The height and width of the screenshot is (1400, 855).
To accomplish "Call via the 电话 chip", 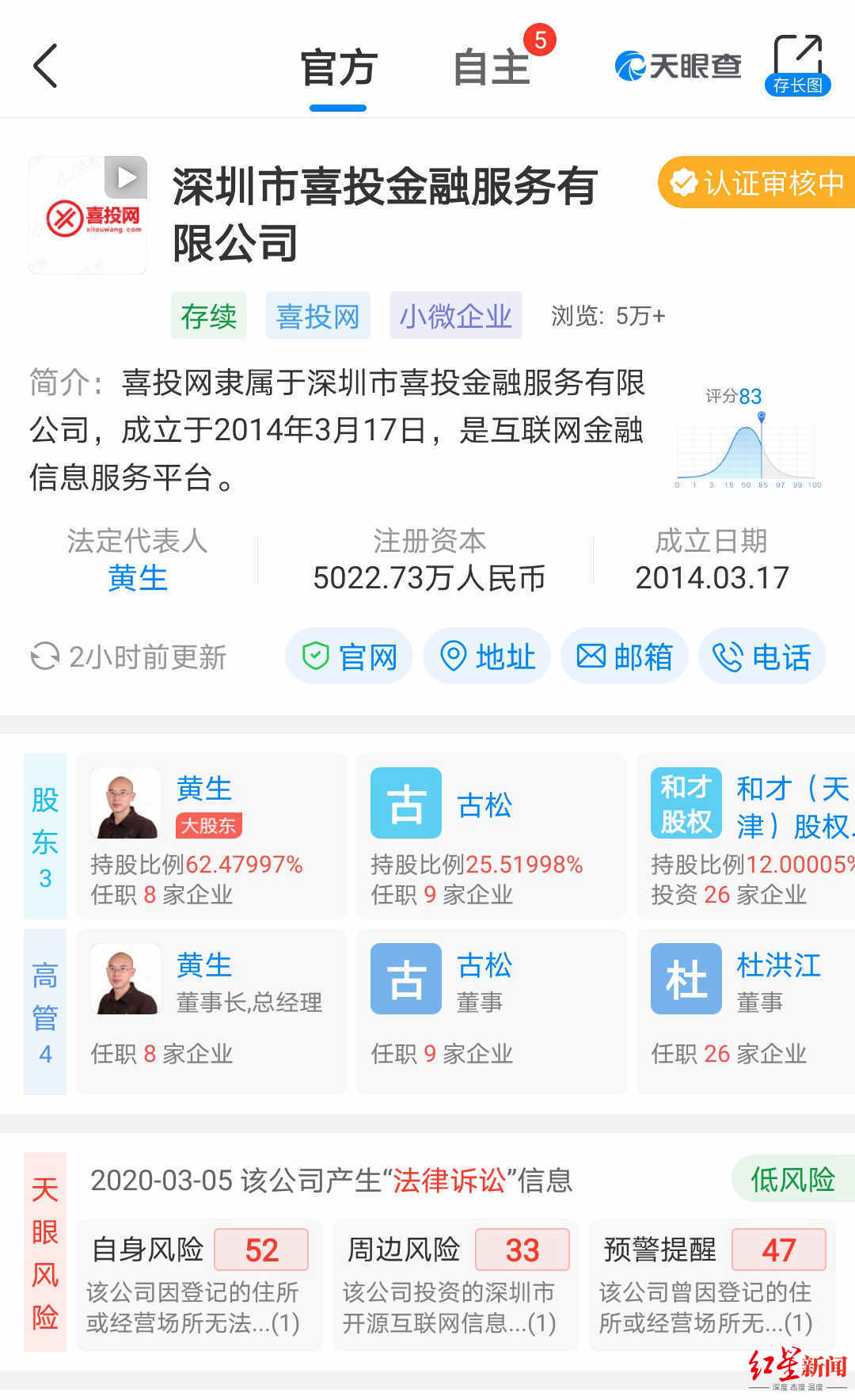I will point(762,656).
